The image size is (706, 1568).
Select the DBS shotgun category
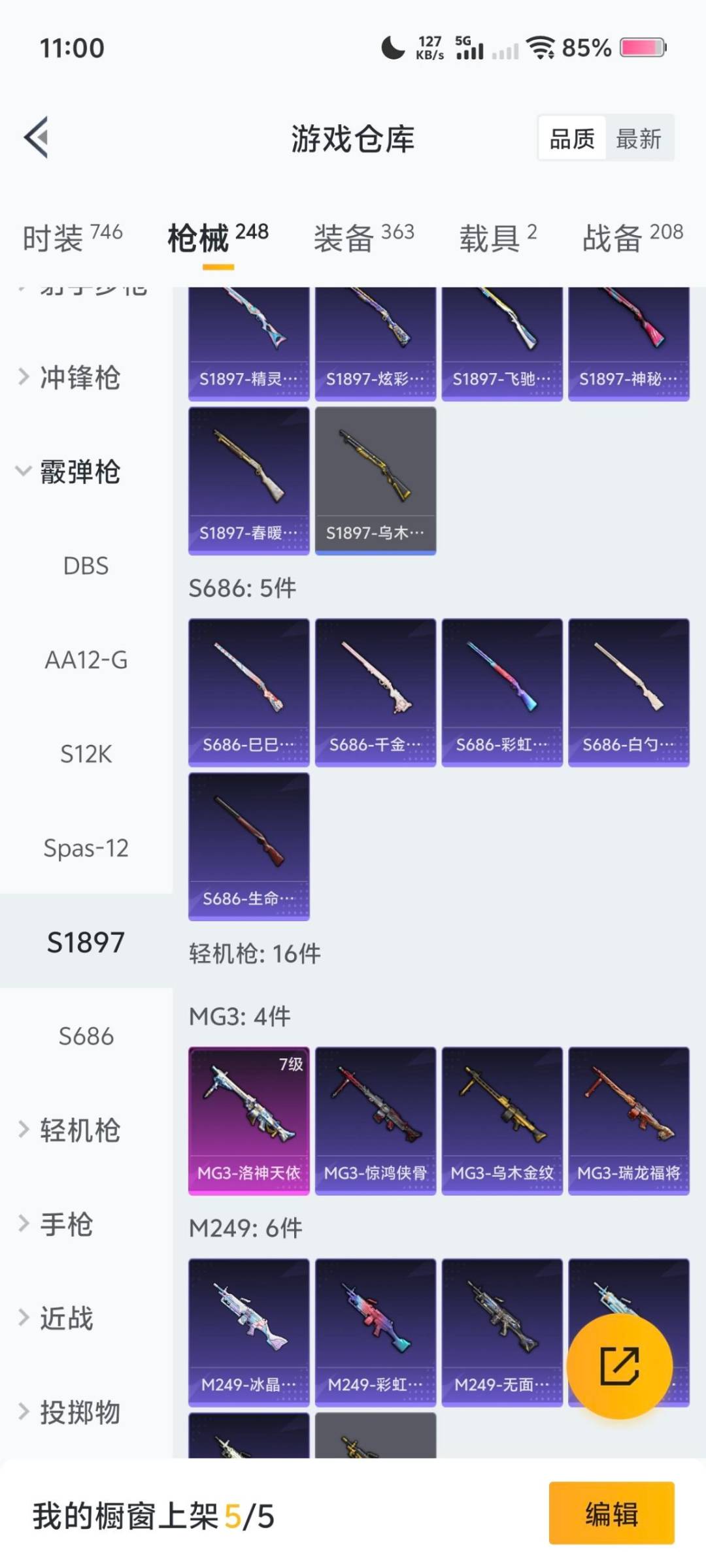click(x=85, y=566)
